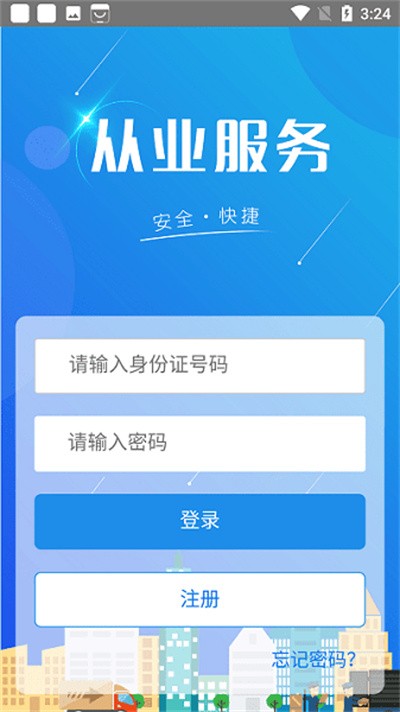Focus the password input field

[x=200, y=444]
